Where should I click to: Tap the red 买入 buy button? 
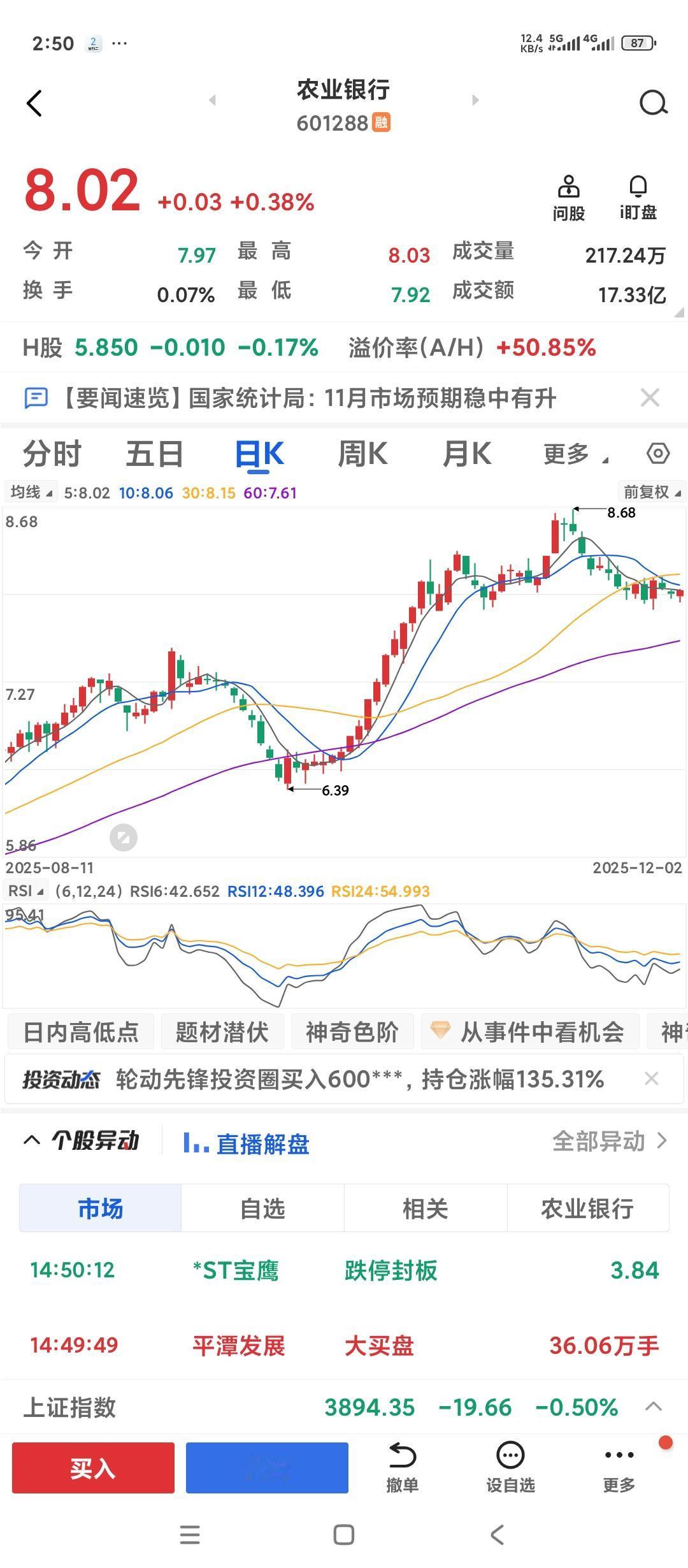pos(92,1467)
